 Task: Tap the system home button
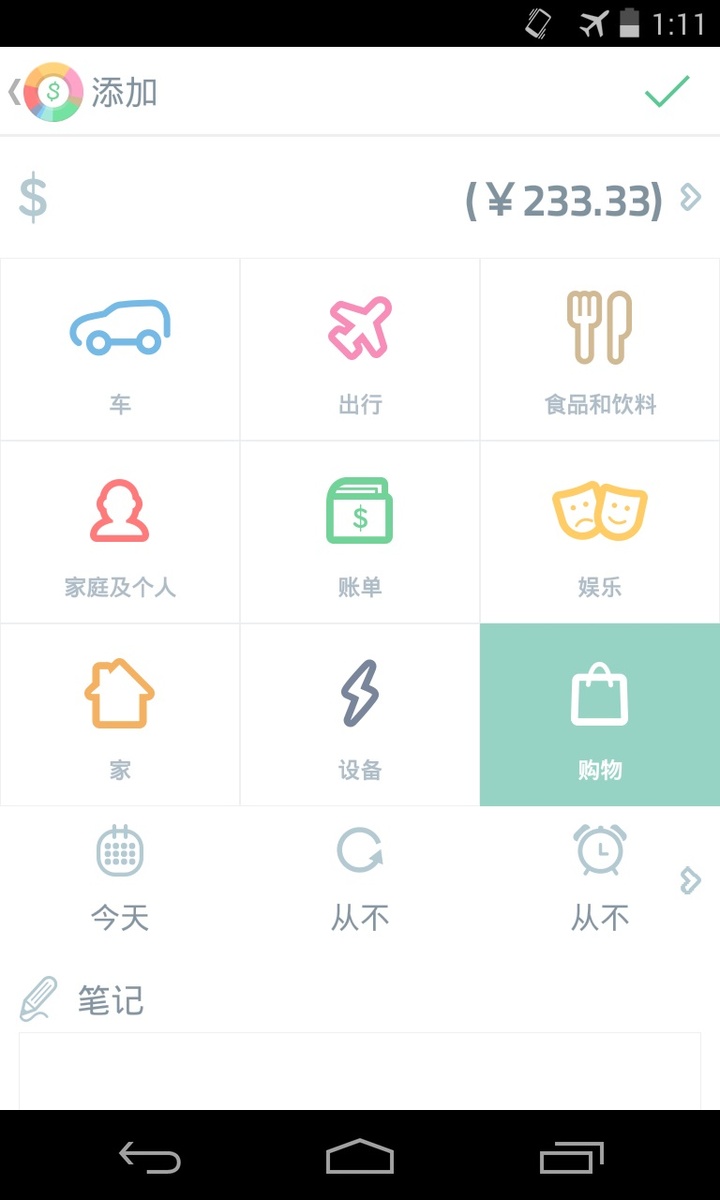click(360, 1157)
